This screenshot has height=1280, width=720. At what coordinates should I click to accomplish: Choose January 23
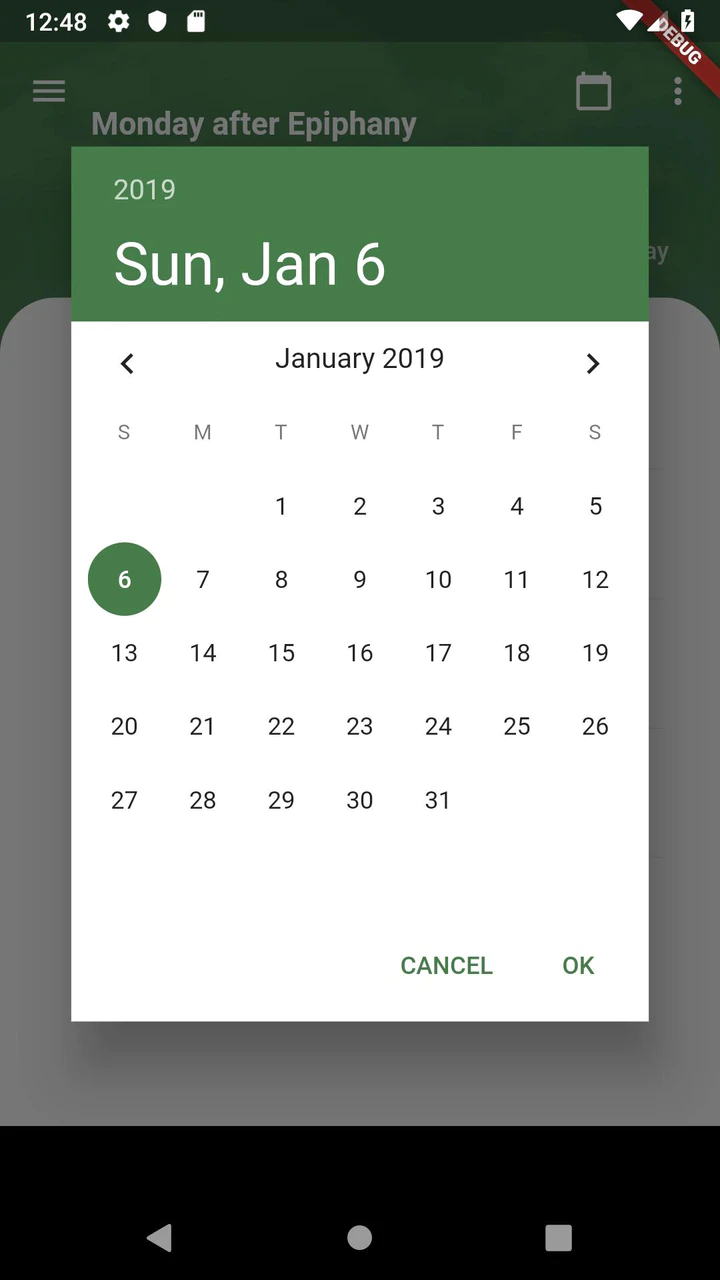[360, 727]
